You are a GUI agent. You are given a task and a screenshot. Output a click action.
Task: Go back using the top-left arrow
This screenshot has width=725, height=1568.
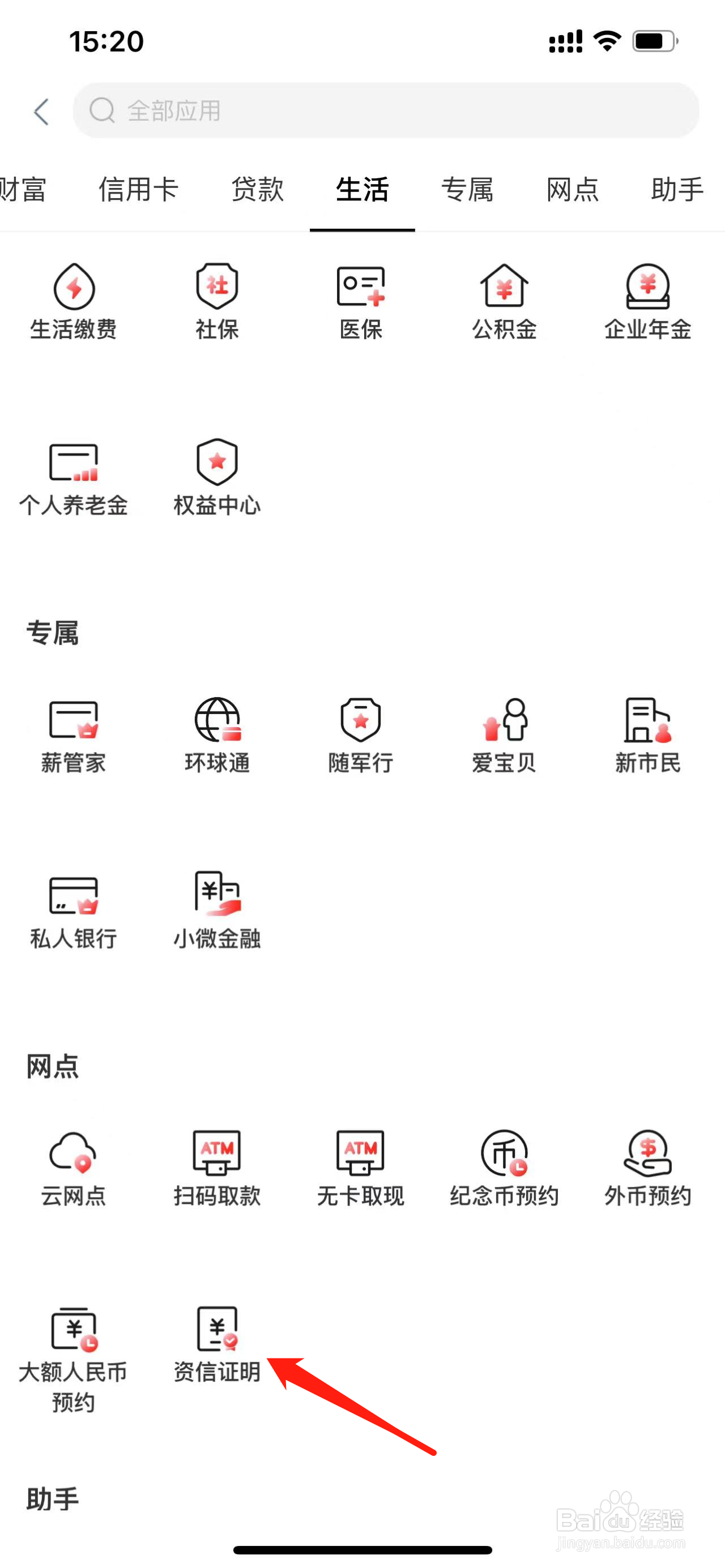pyautogui.click(x=41, y=112)
